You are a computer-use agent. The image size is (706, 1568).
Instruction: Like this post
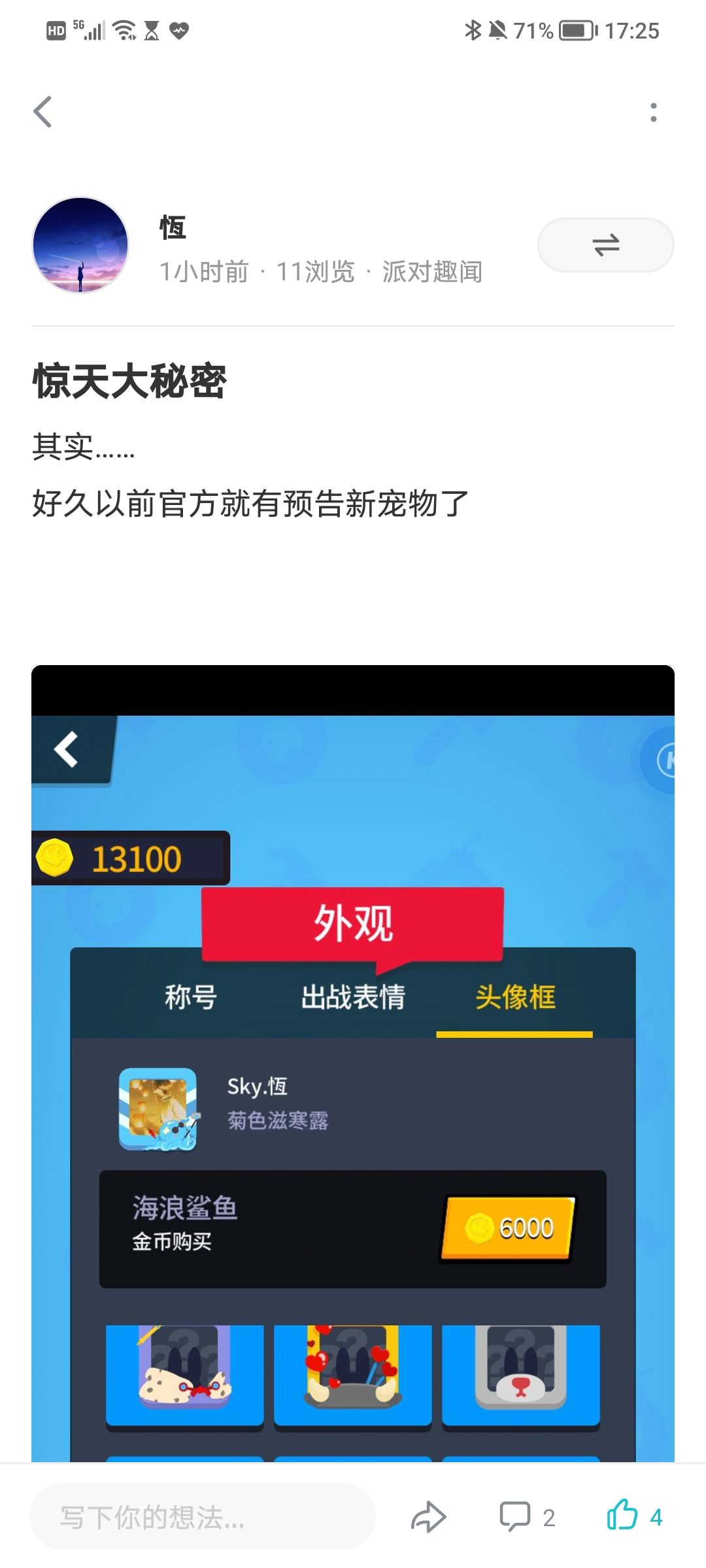pyautogui.click(x=634, y=1515)
